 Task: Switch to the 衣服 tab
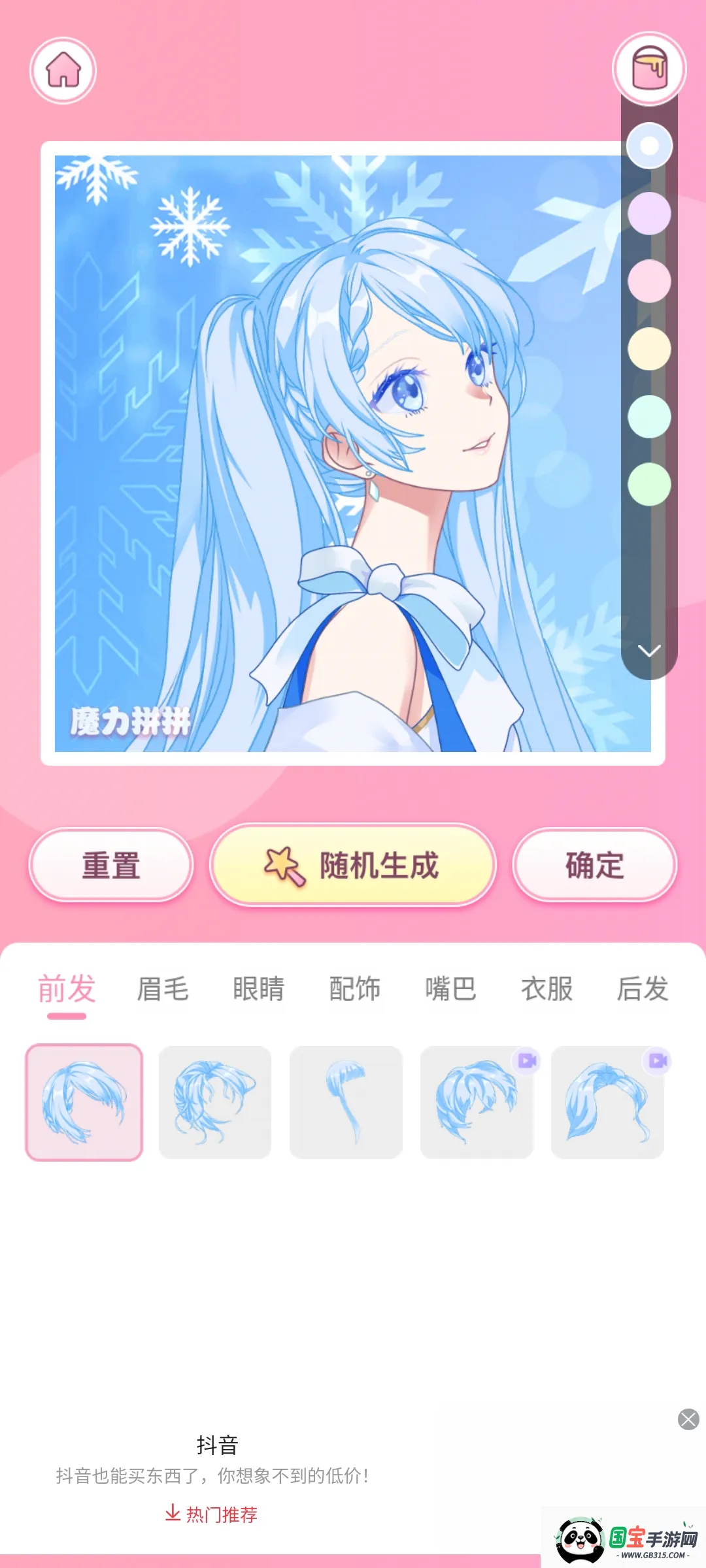(x=546, y=989)
